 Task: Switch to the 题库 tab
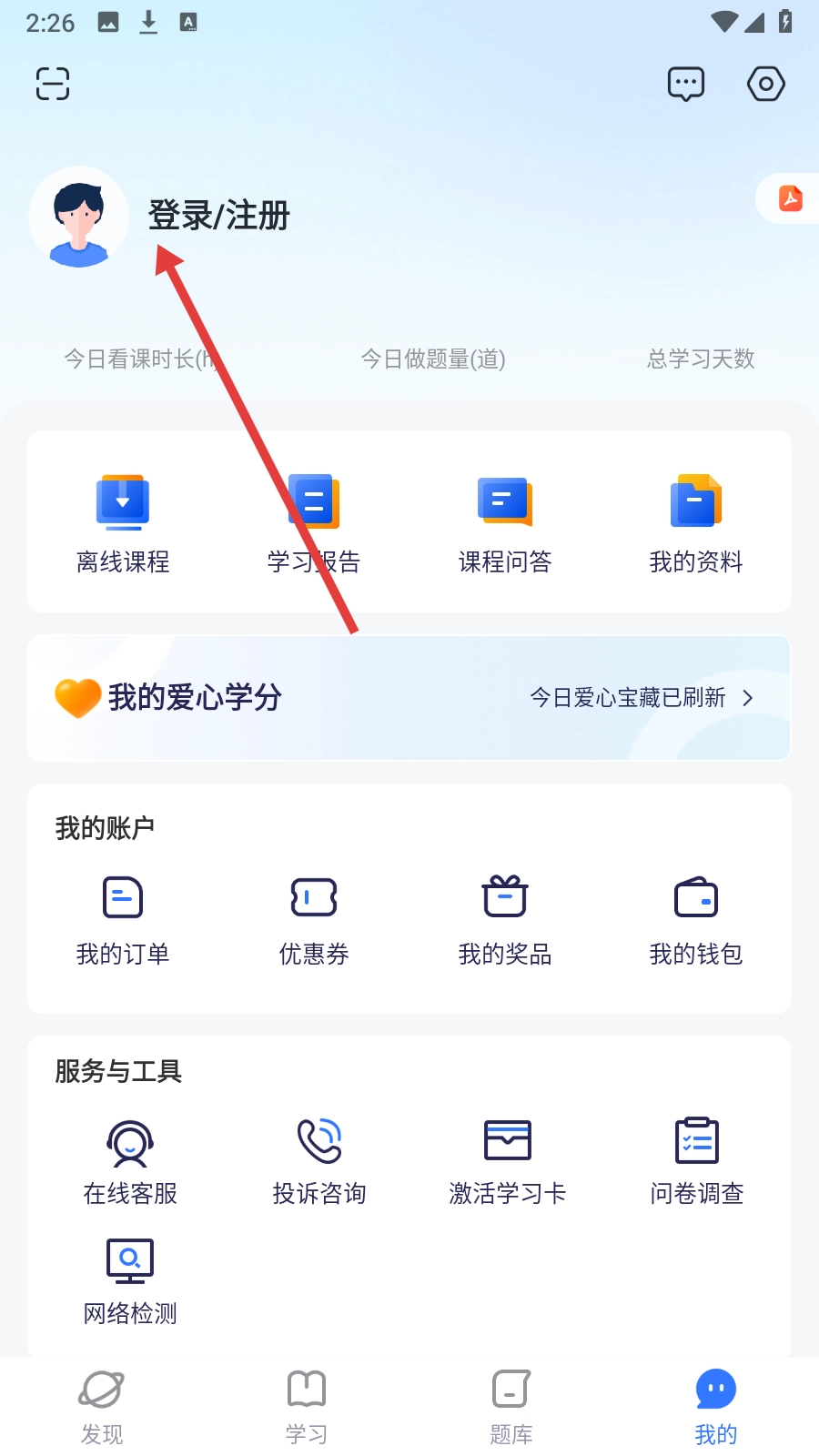pyautogui.click(x=511, y=1407)
